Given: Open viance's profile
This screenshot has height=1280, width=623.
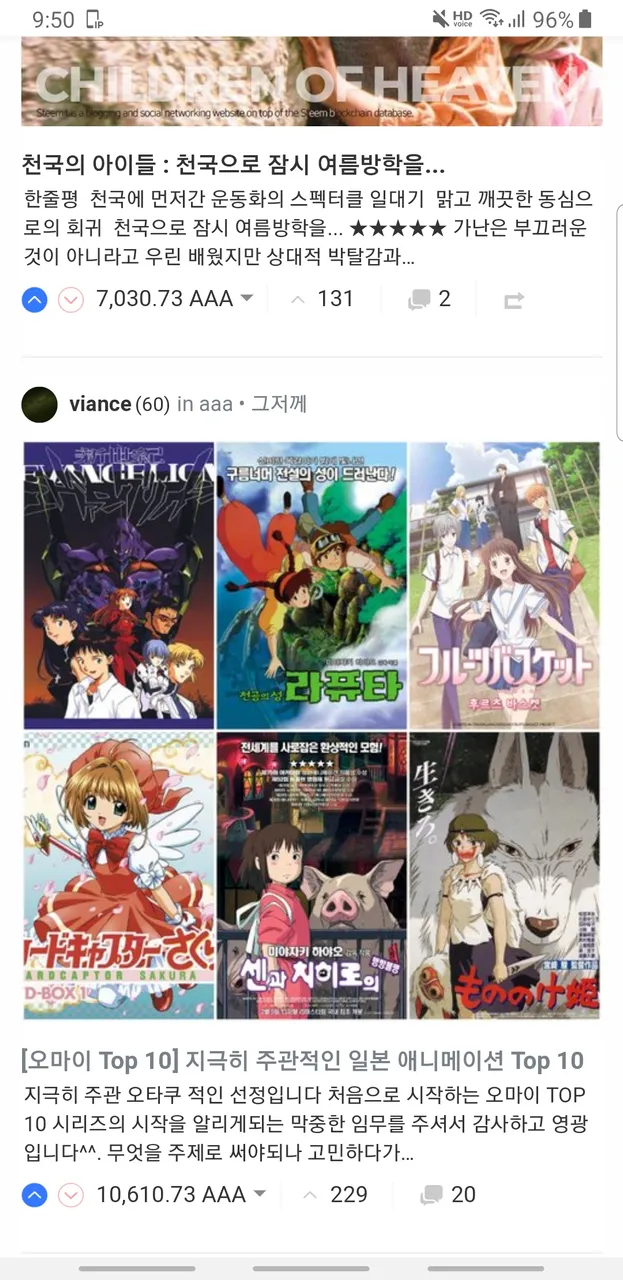Looking at the screenshot, I should (100, 404).
